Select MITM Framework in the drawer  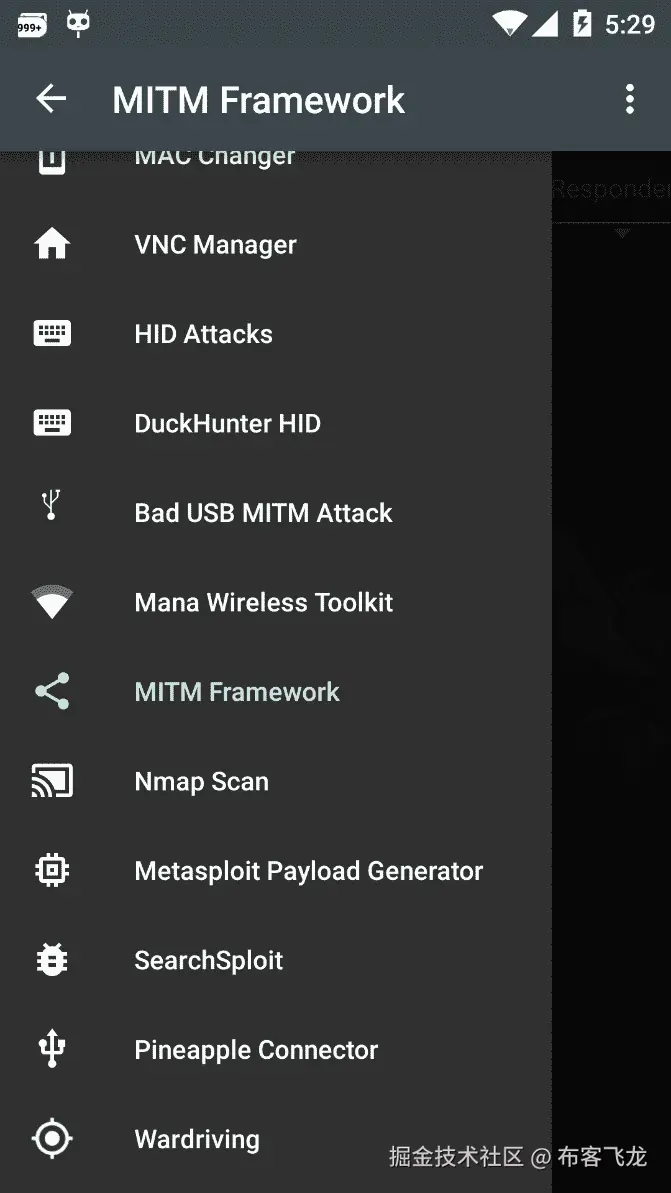tap(237, 692)
